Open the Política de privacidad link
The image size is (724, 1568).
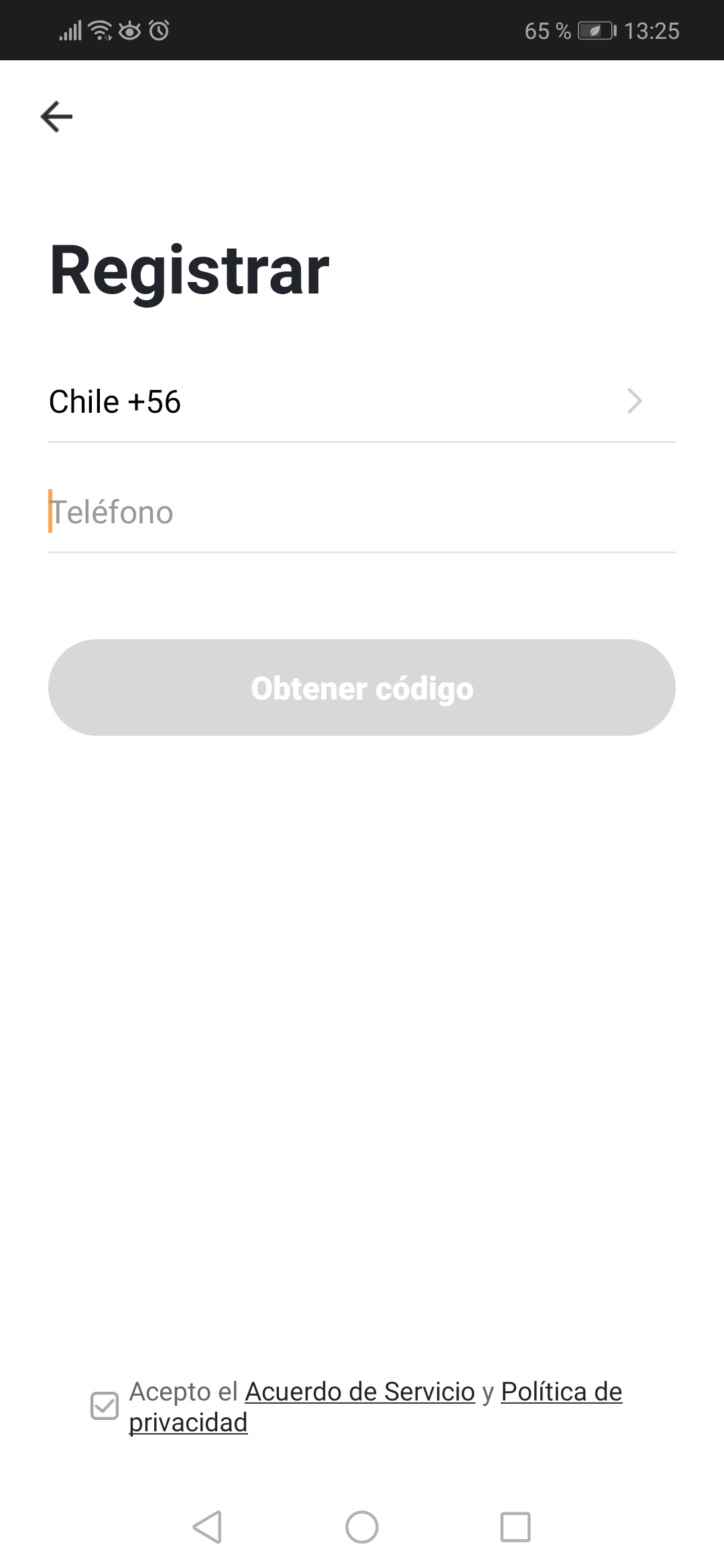click(561, 1392)
